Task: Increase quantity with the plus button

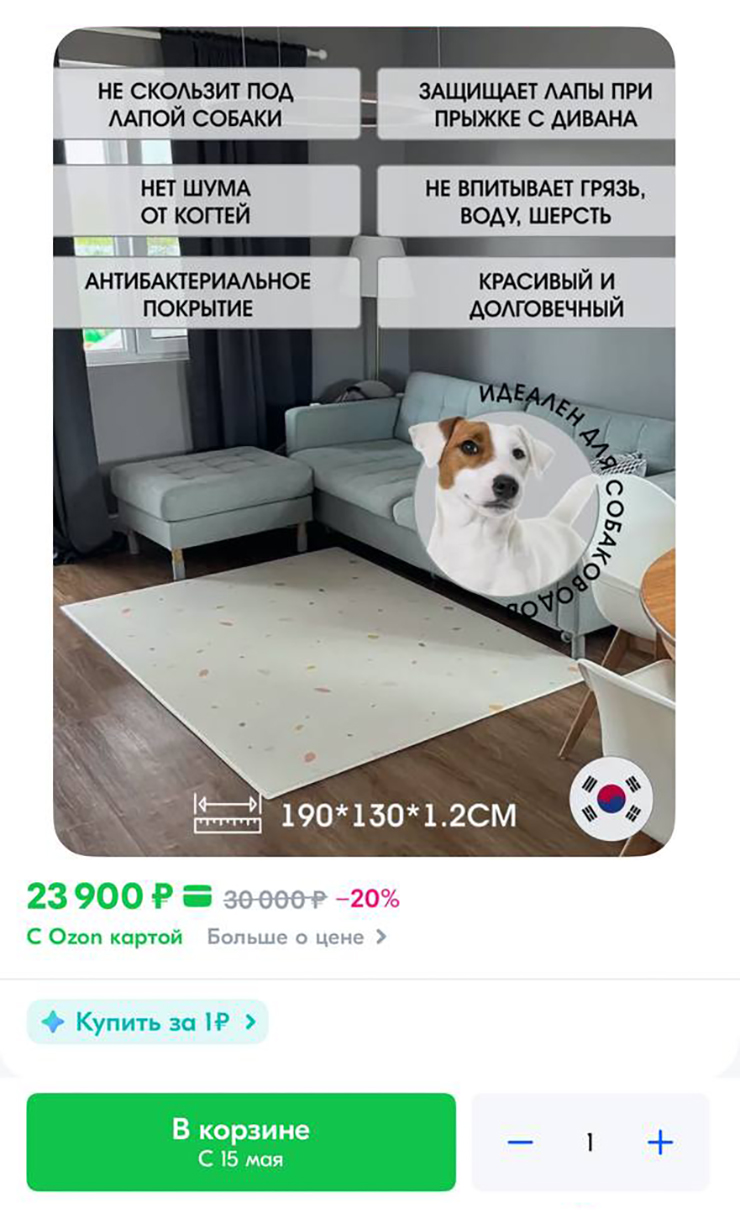Action: point(660,1142)
